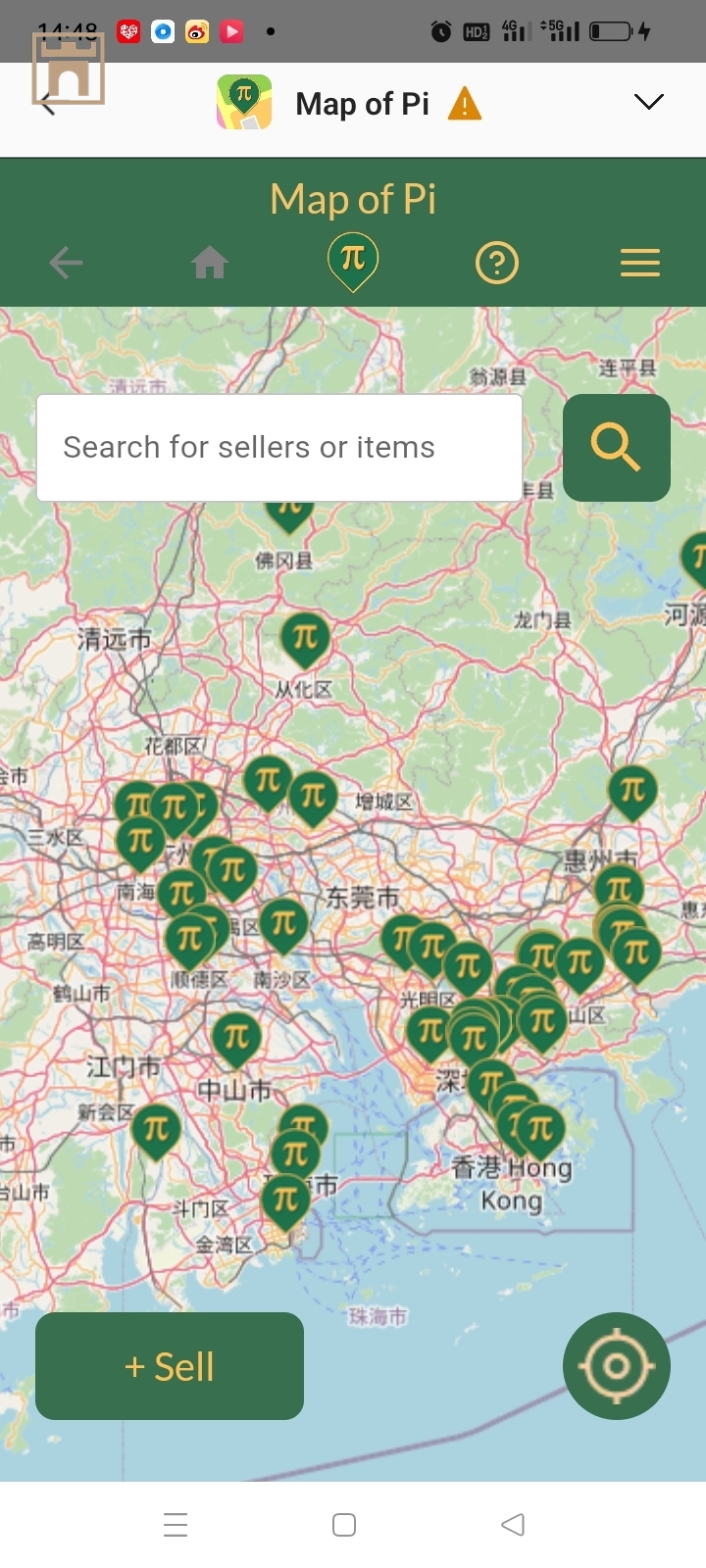Viewport: 706px width, 1568px height.
Task: Tap the system home button
Action: coord(344,1525)
